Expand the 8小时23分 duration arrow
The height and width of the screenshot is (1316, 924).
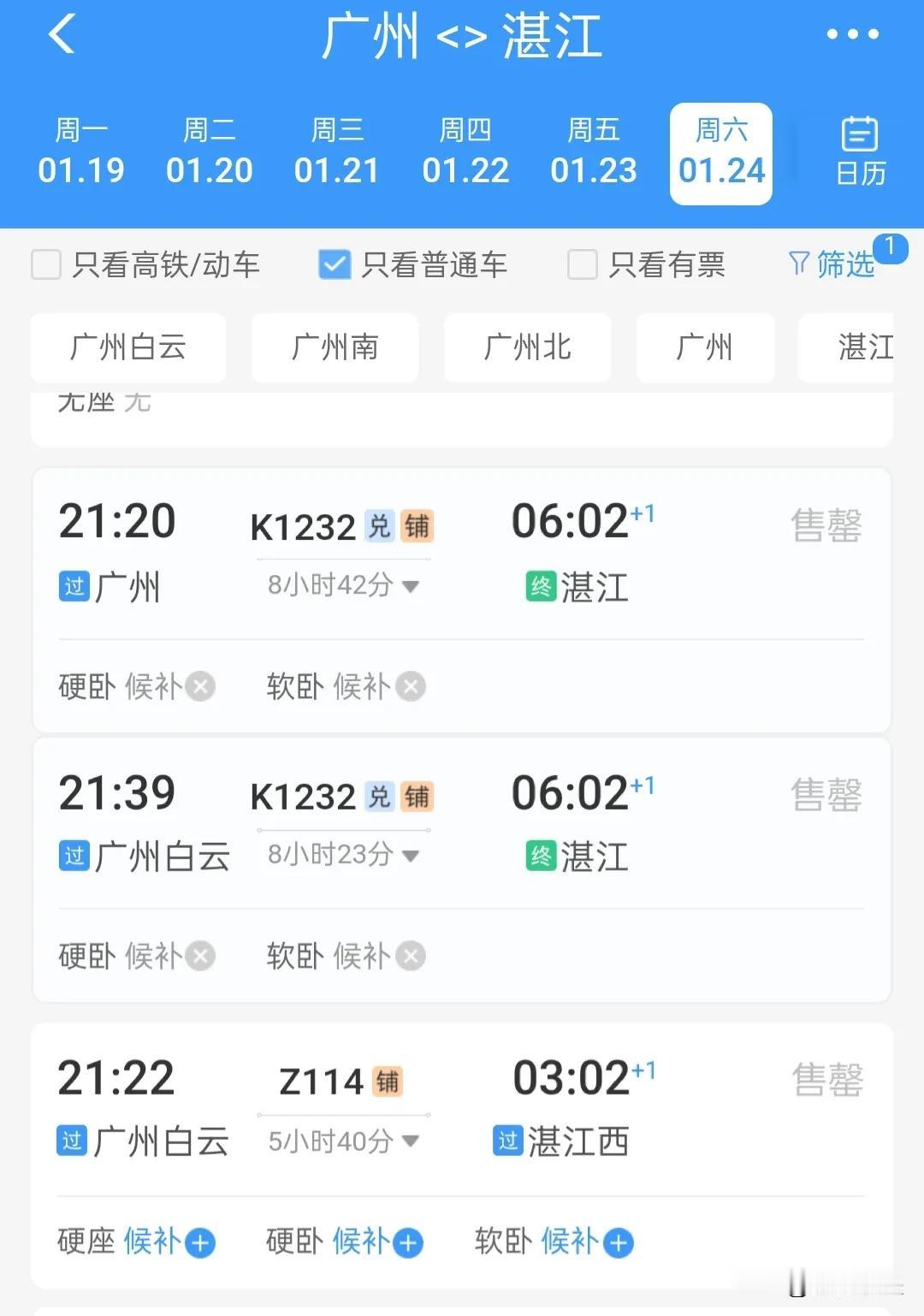tap(412, 855)
